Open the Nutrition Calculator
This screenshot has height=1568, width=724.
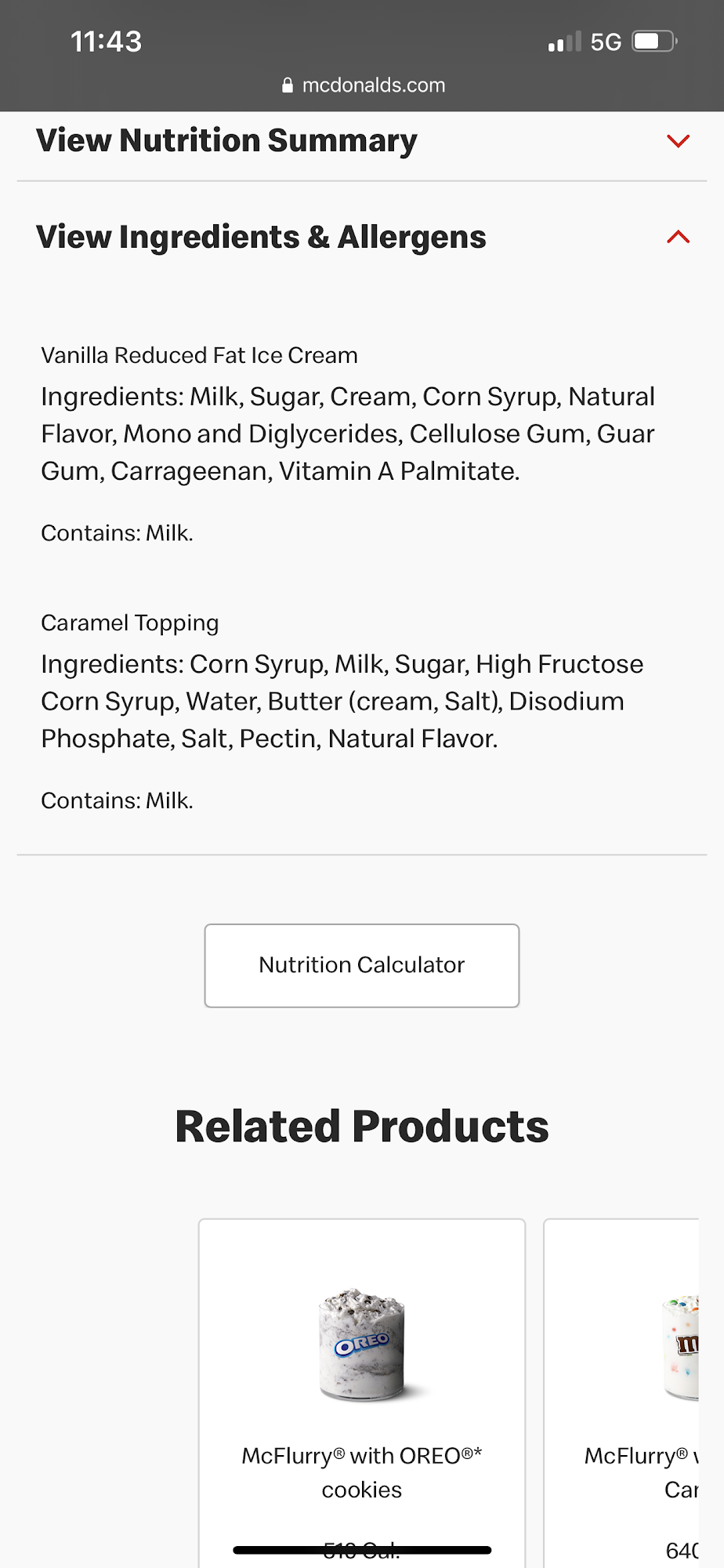pyautogui.click(x=361, y=965)
